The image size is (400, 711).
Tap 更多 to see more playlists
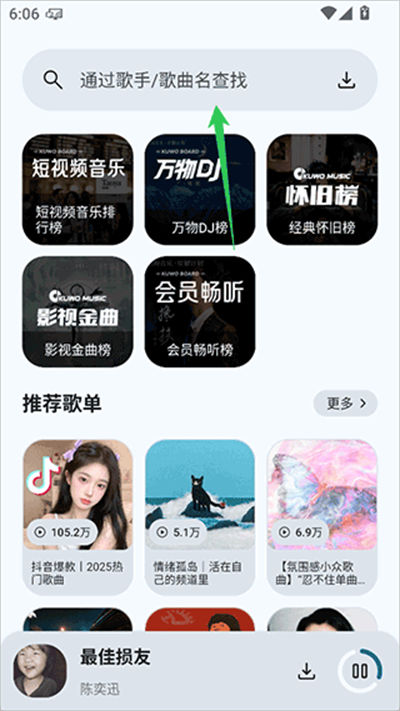(x=345, y=403)
